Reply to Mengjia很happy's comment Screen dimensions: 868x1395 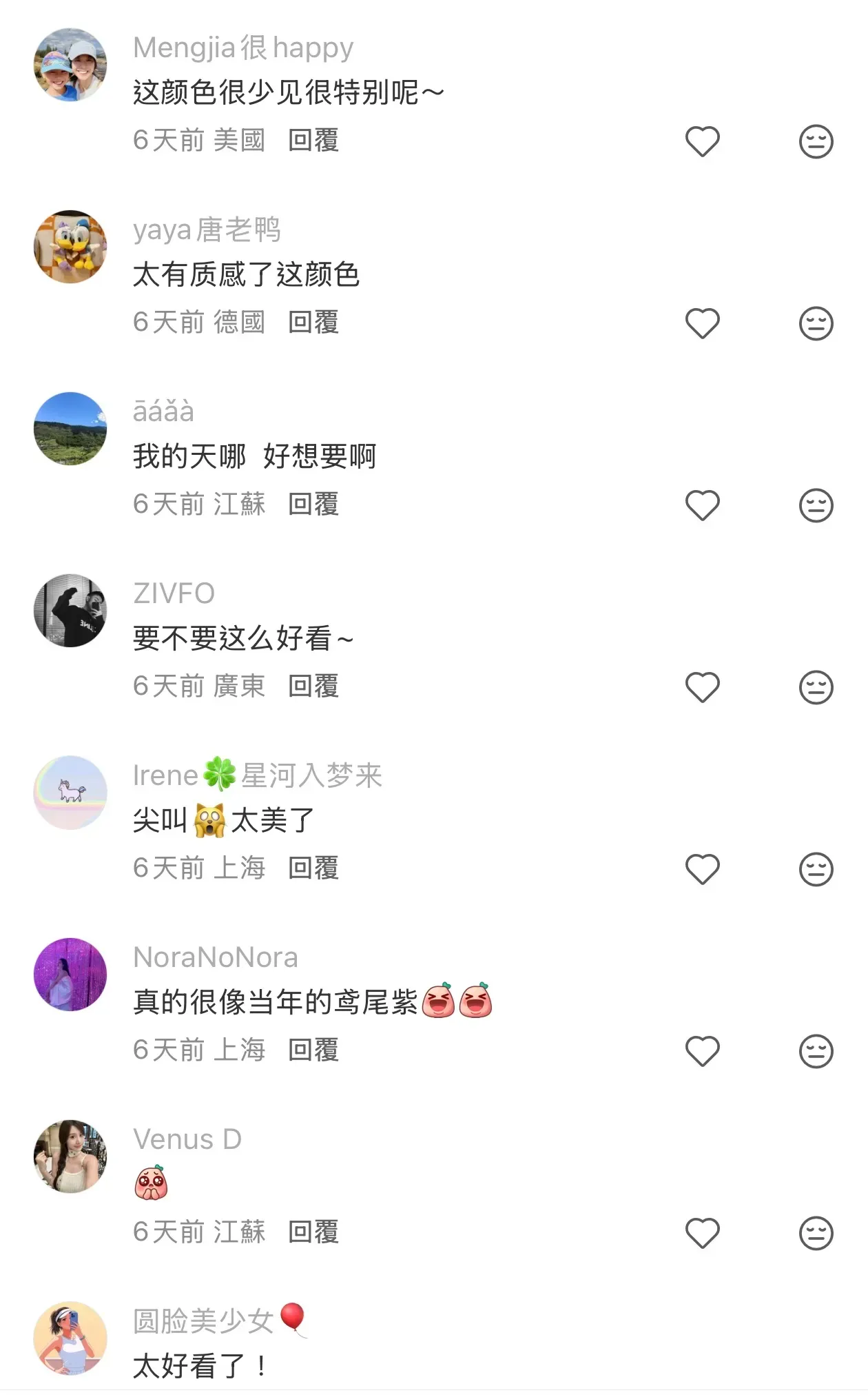tap(313, 140)
